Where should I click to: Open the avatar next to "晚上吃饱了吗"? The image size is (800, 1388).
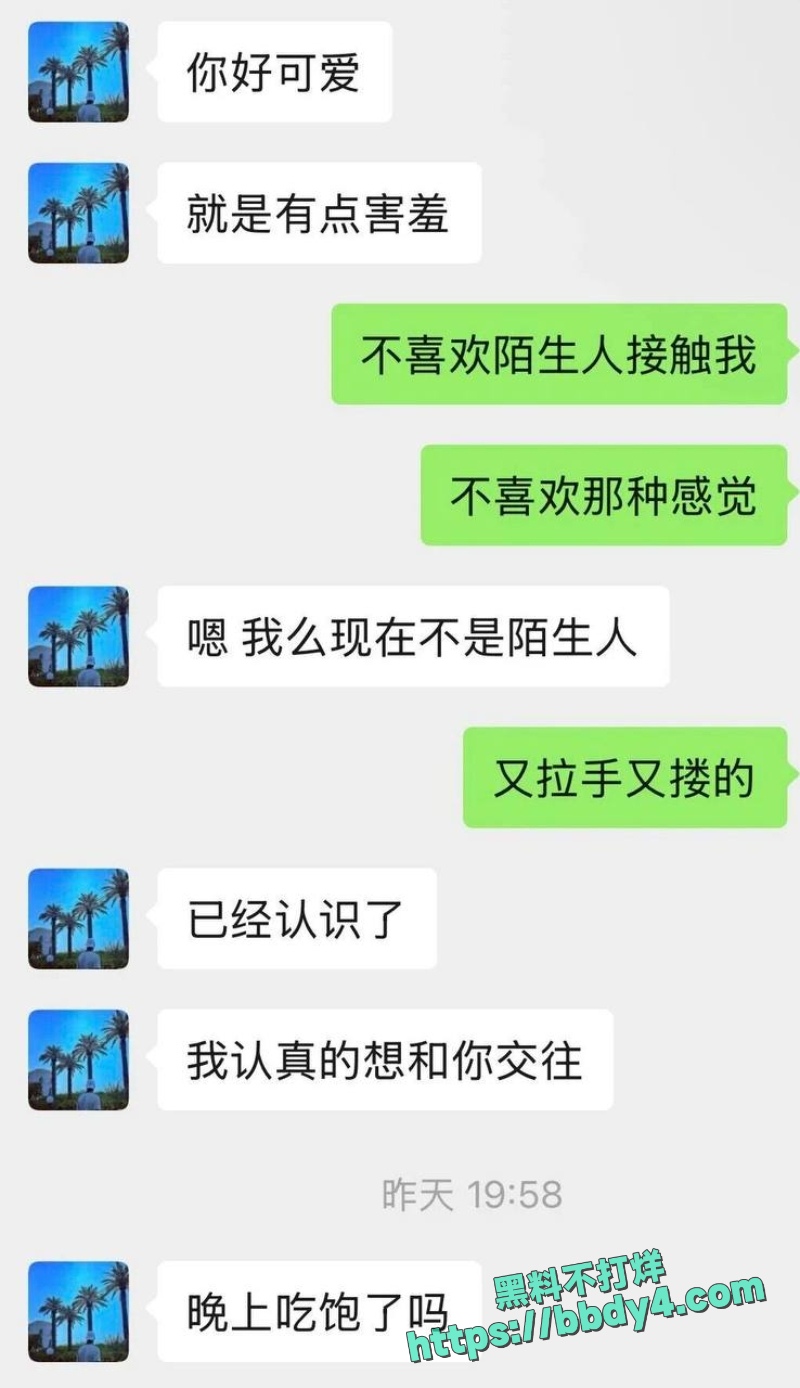pos(79,1311)
